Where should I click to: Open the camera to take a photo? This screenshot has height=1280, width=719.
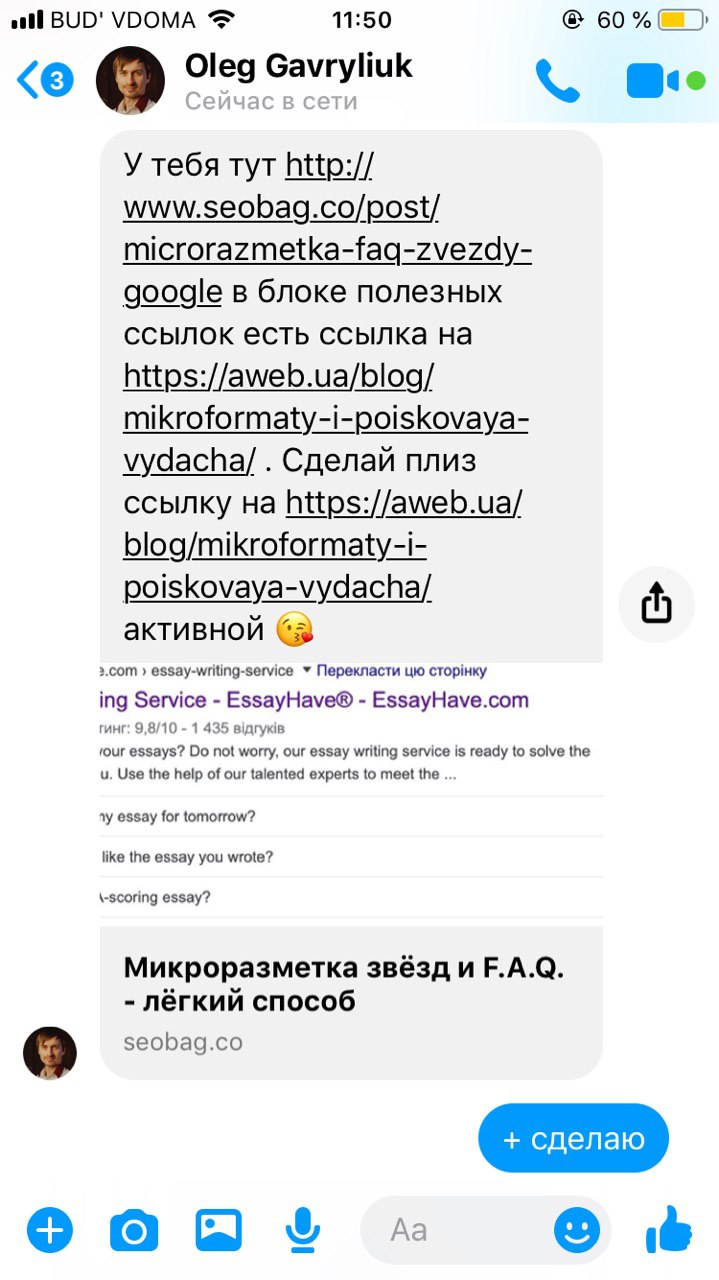coord(134,1229)
